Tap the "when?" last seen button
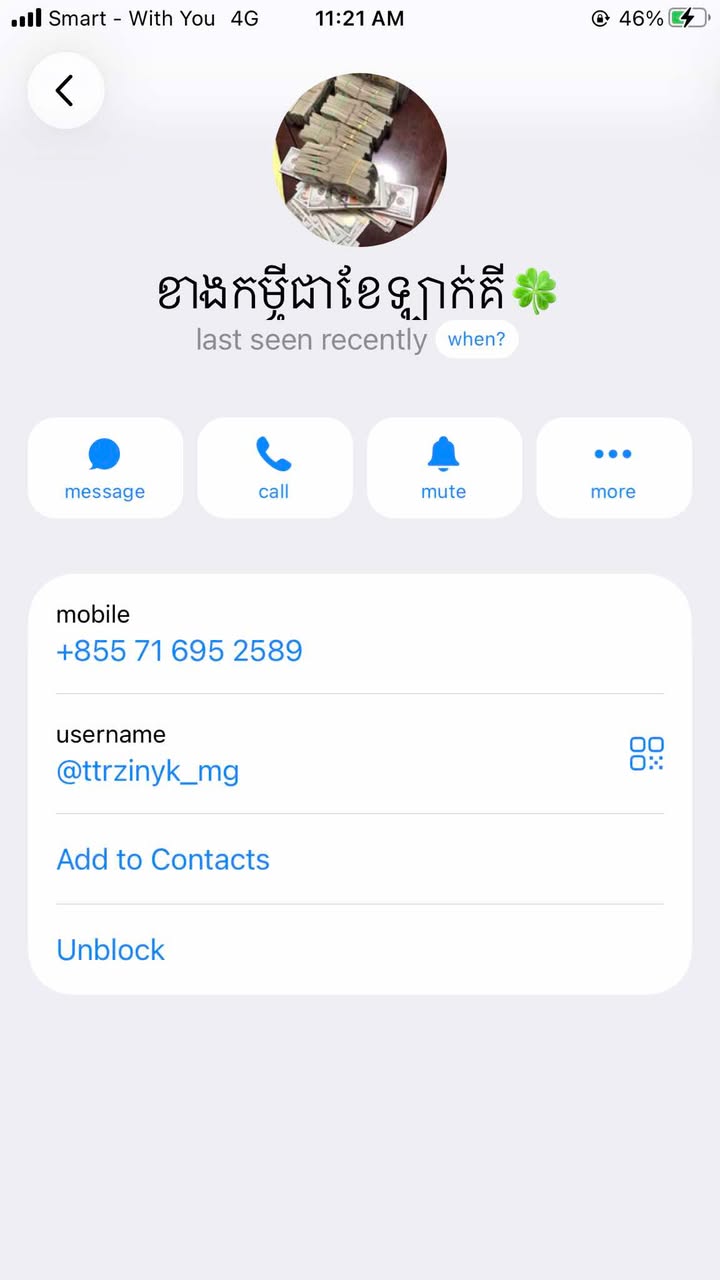This screenshot has height=1280, width=720. [x=476, y=339]
